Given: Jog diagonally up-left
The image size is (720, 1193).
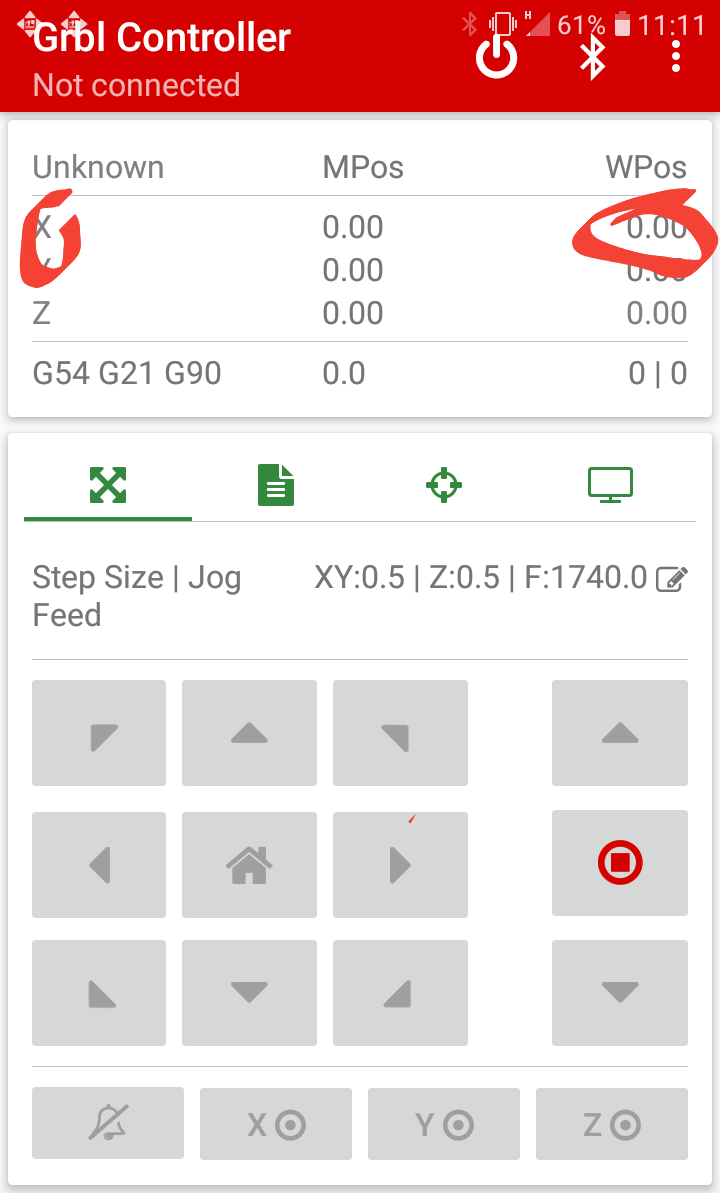Looking at the screenshot, I should click(x=99, y=733).
